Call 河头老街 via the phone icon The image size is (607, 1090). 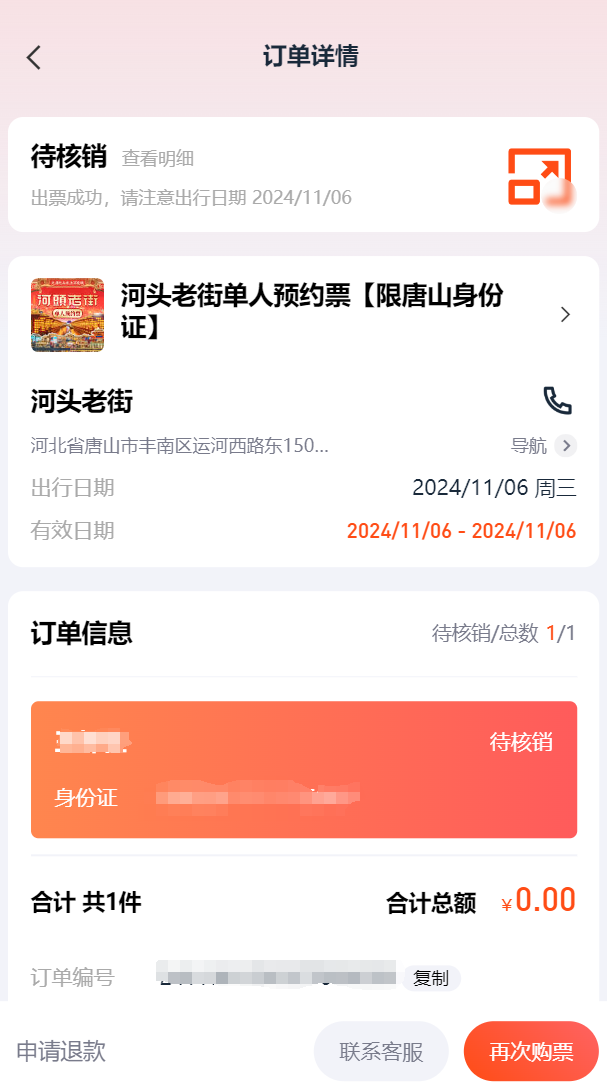coord(557,401)
